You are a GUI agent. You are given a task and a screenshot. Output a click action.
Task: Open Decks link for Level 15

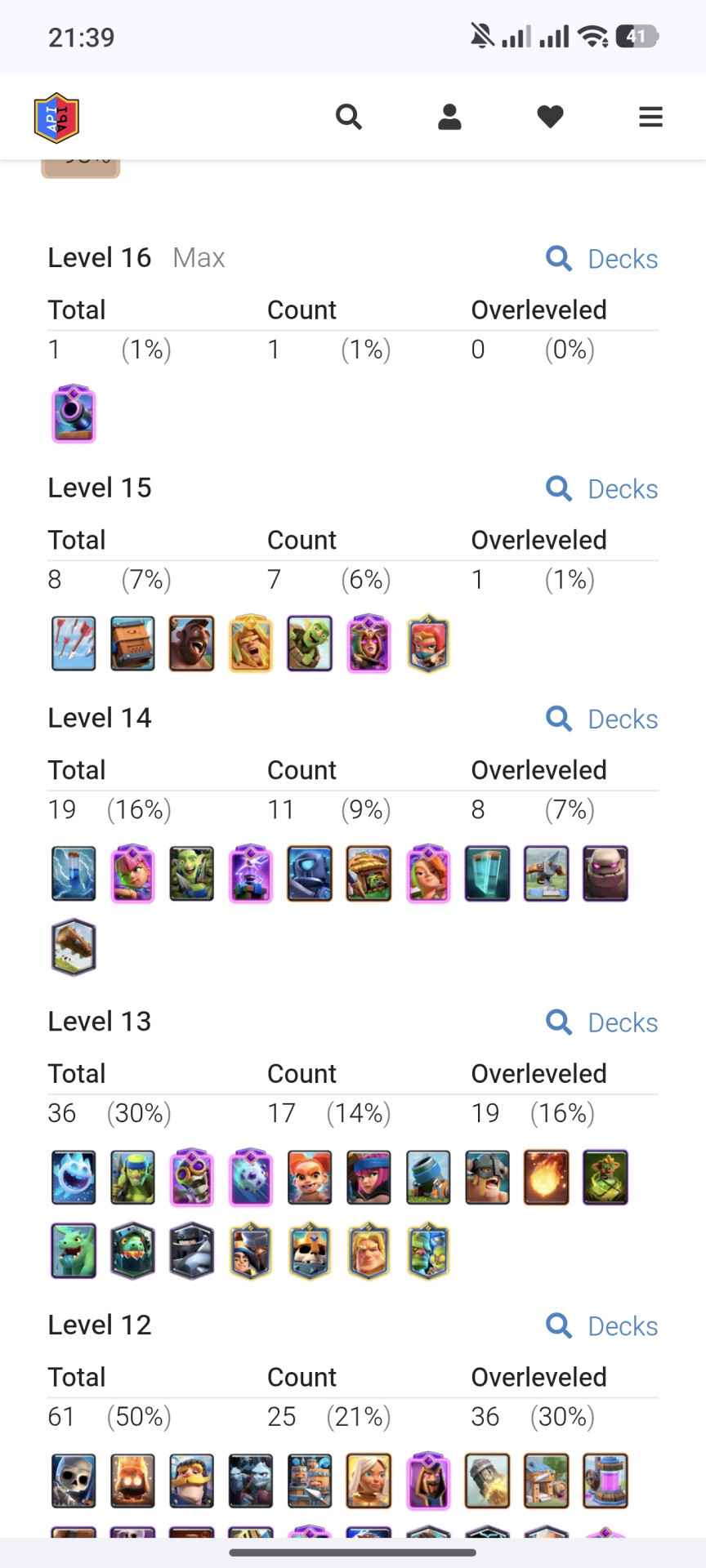[602, 489]
